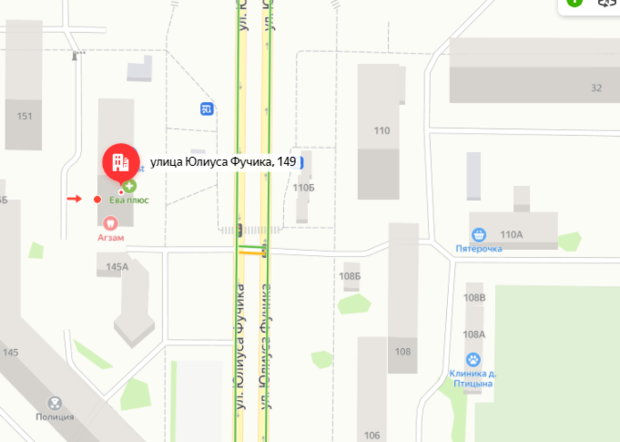Image resolution: width=620 pixels, height=442 pixels.
Task: Tap the Полиция marker on map
Action: click(56, 402)
